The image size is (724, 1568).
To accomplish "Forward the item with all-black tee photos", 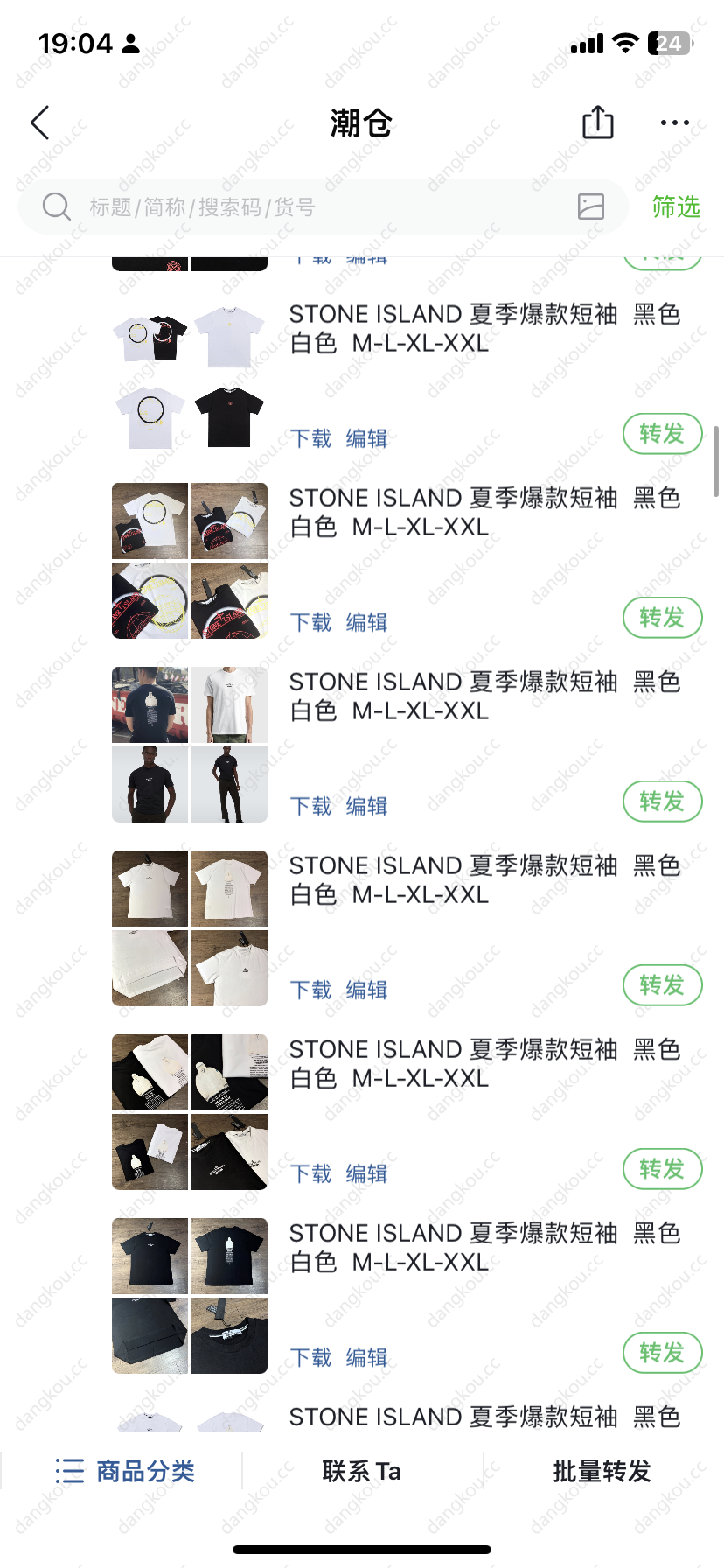I will coord(662,1353).
